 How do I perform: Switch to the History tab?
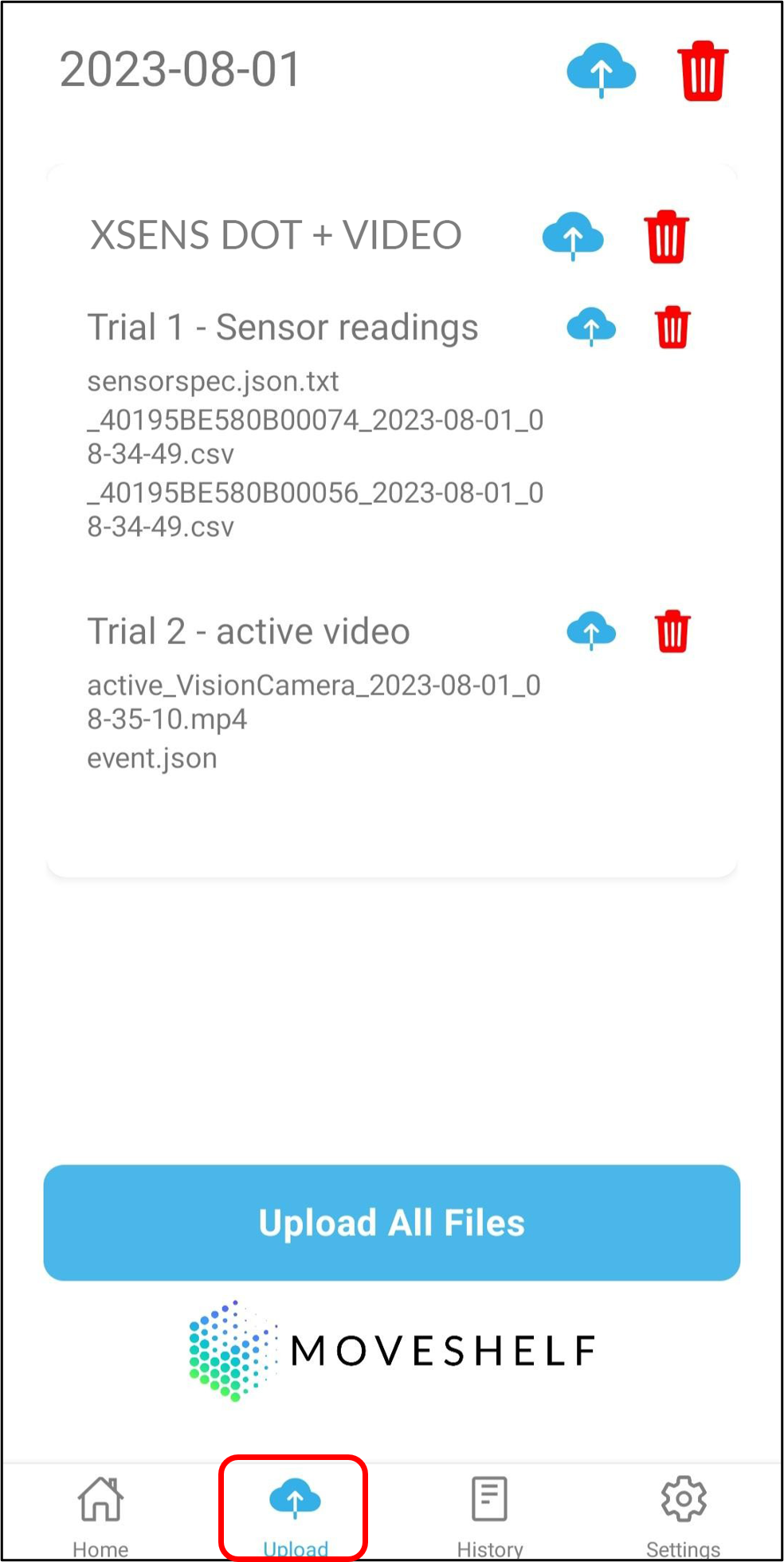(489, 1514)
